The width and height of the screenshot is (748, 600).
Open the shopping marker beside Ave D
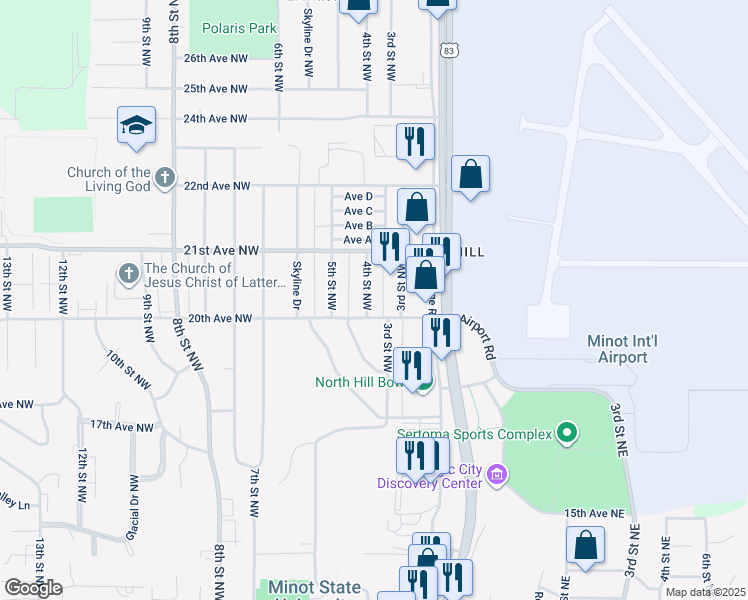click(x=417, y=207)
